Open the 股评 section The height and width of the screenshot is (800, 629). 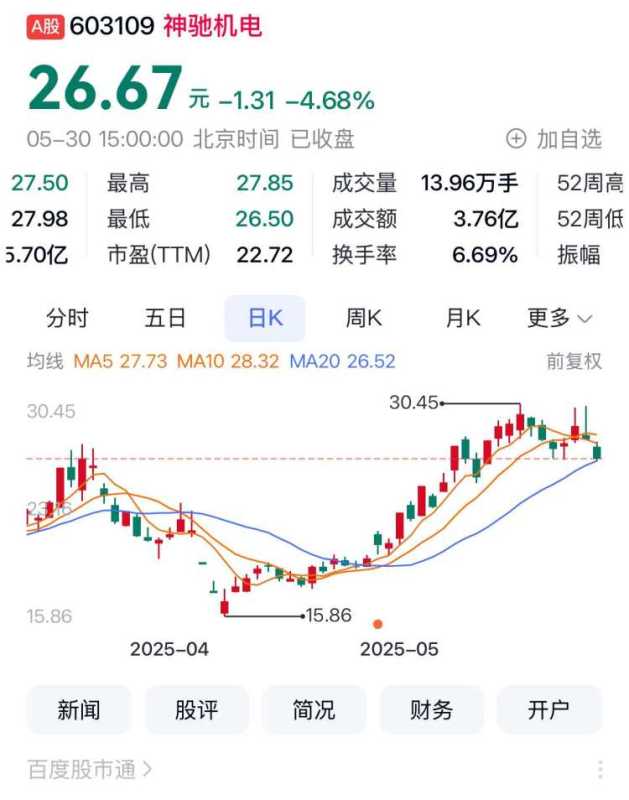197,710
